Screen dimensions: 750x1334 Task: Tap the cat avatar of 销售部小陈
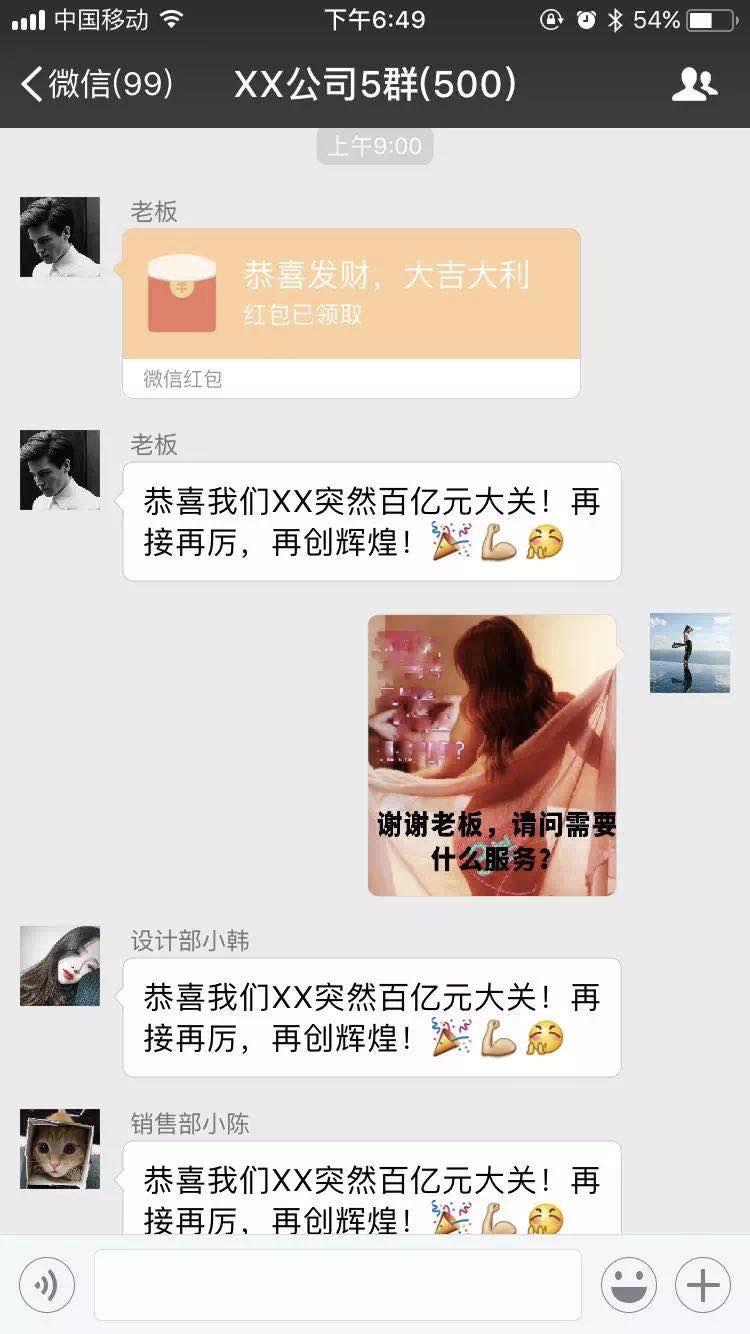tap(59, 1148)
